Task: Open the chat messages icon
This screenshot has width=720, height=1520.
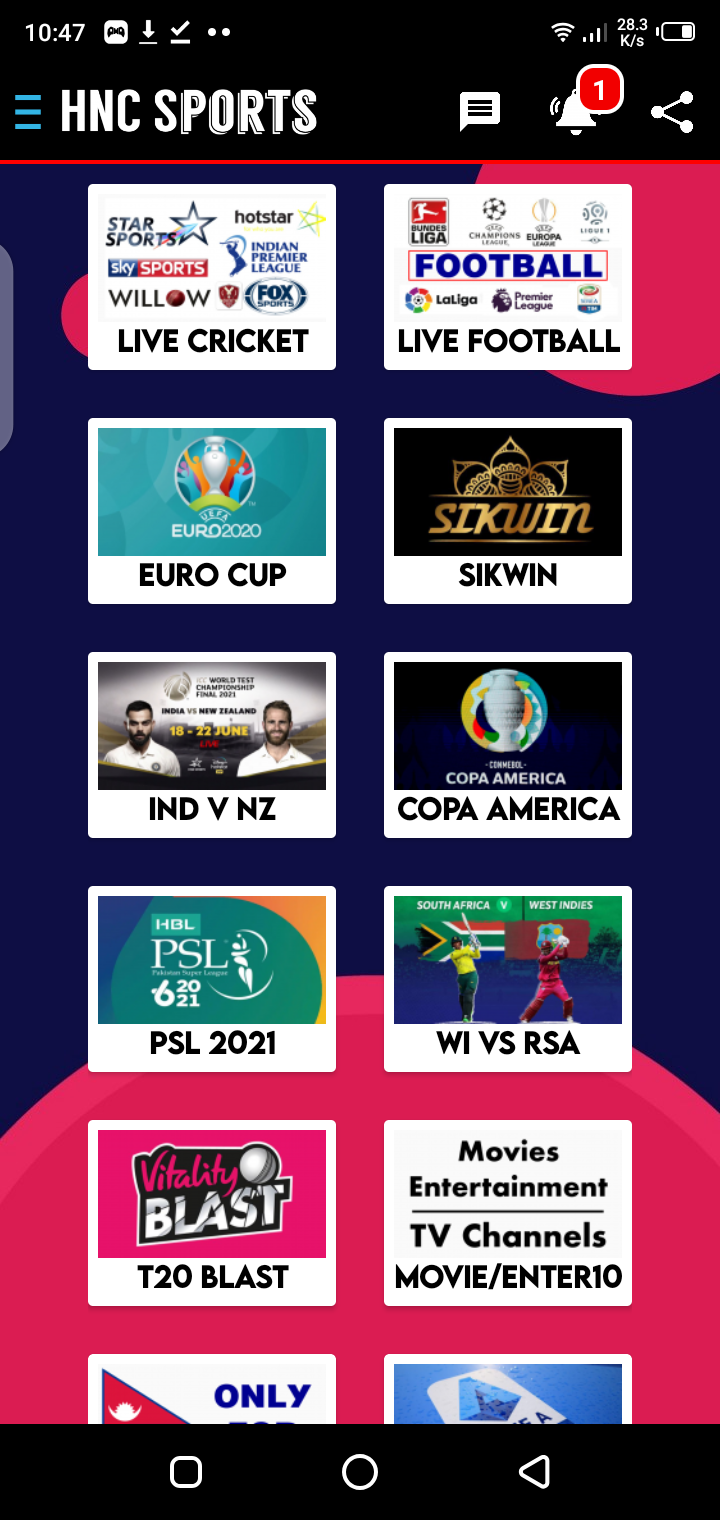Action: point(479,112)
